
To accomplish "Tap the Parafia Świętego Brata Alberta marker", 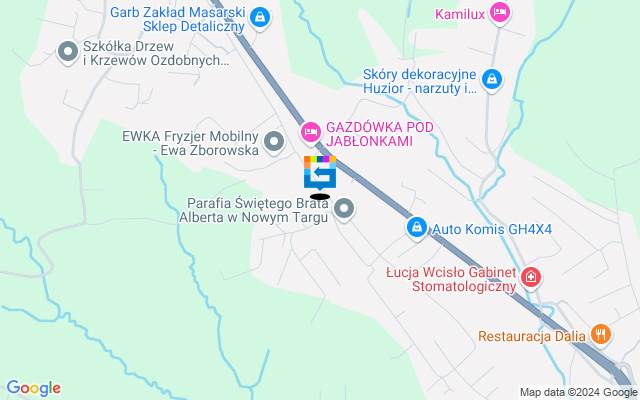I will tap(344, 209).
